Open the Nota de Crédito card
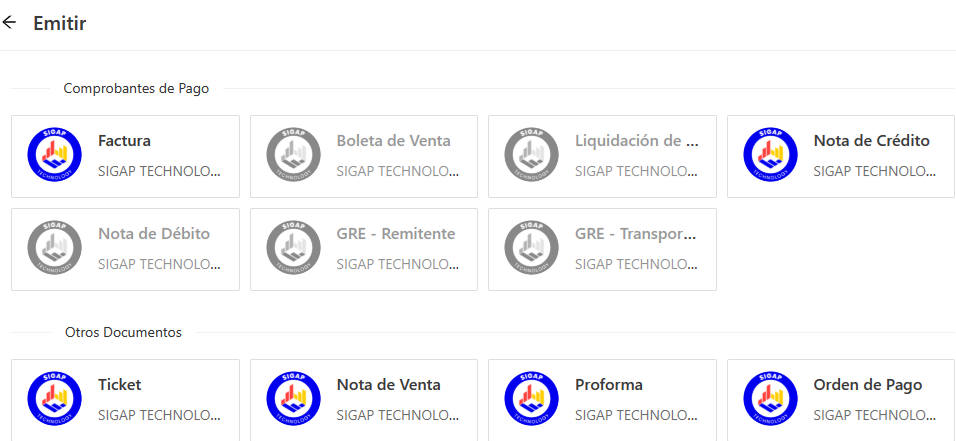956x441 pixels. point(841,156)
